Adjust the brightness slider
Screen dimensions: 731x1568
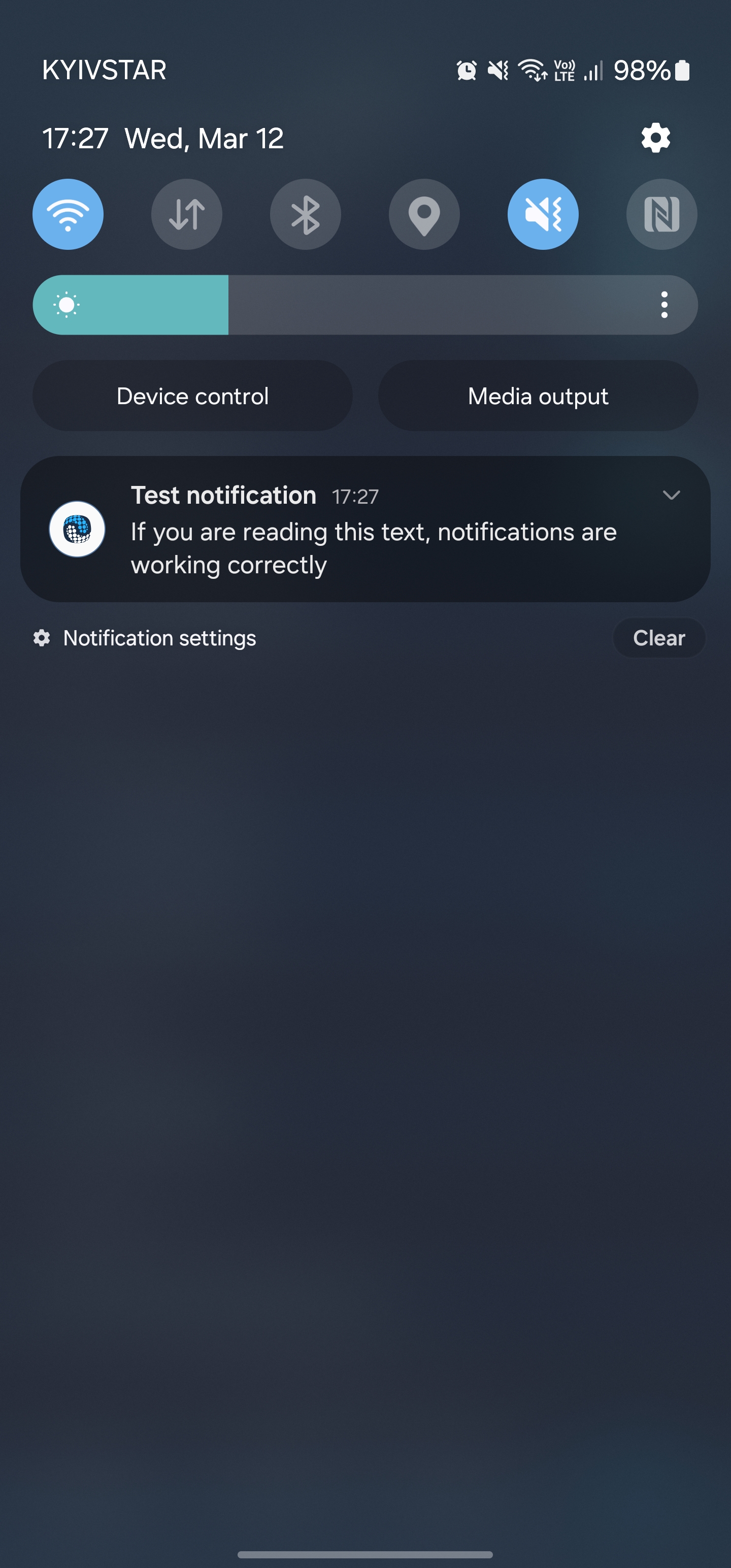pos(365,305)
